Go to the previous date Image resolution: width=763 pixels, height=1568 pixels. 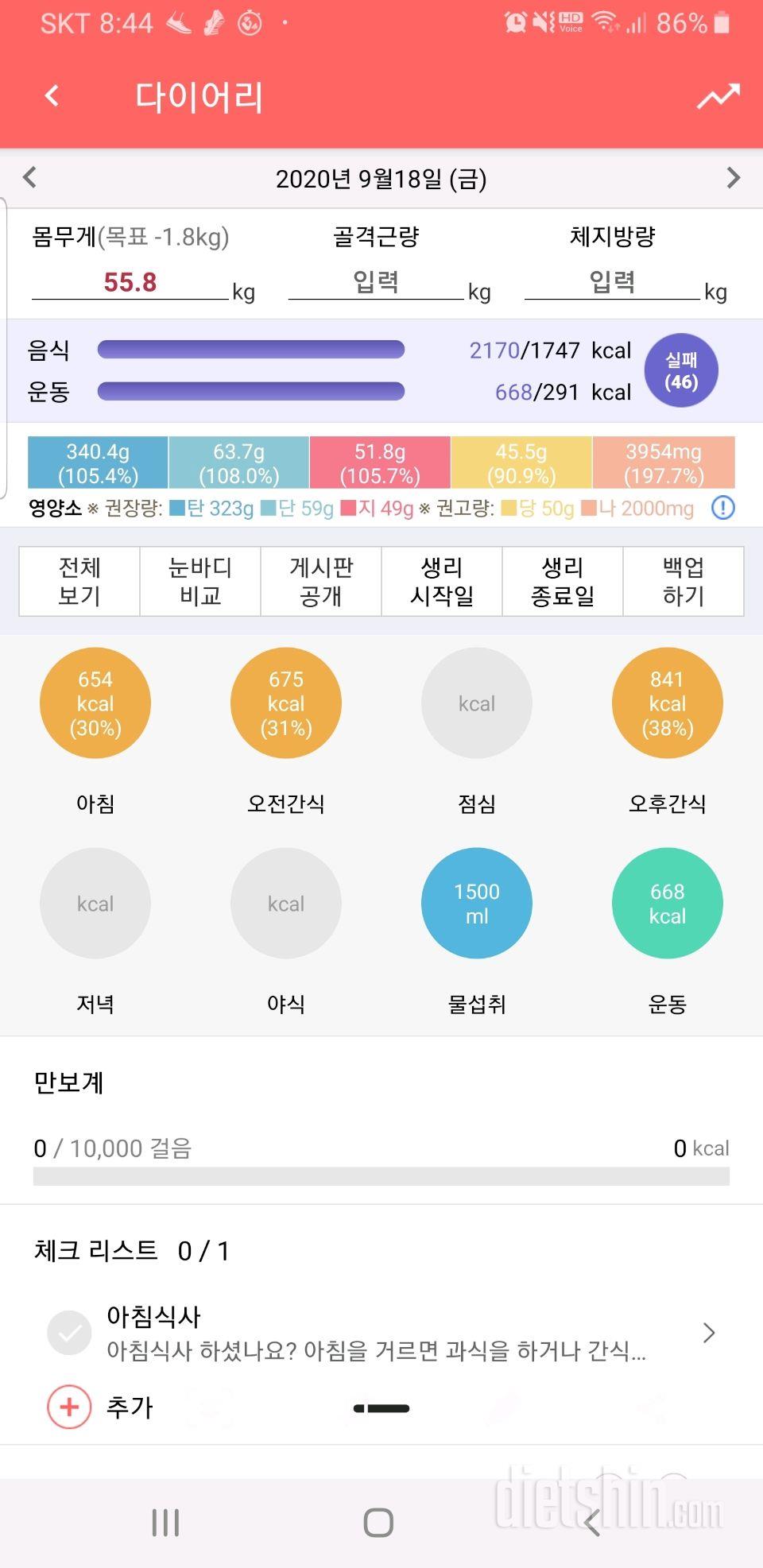click(30, 177)
